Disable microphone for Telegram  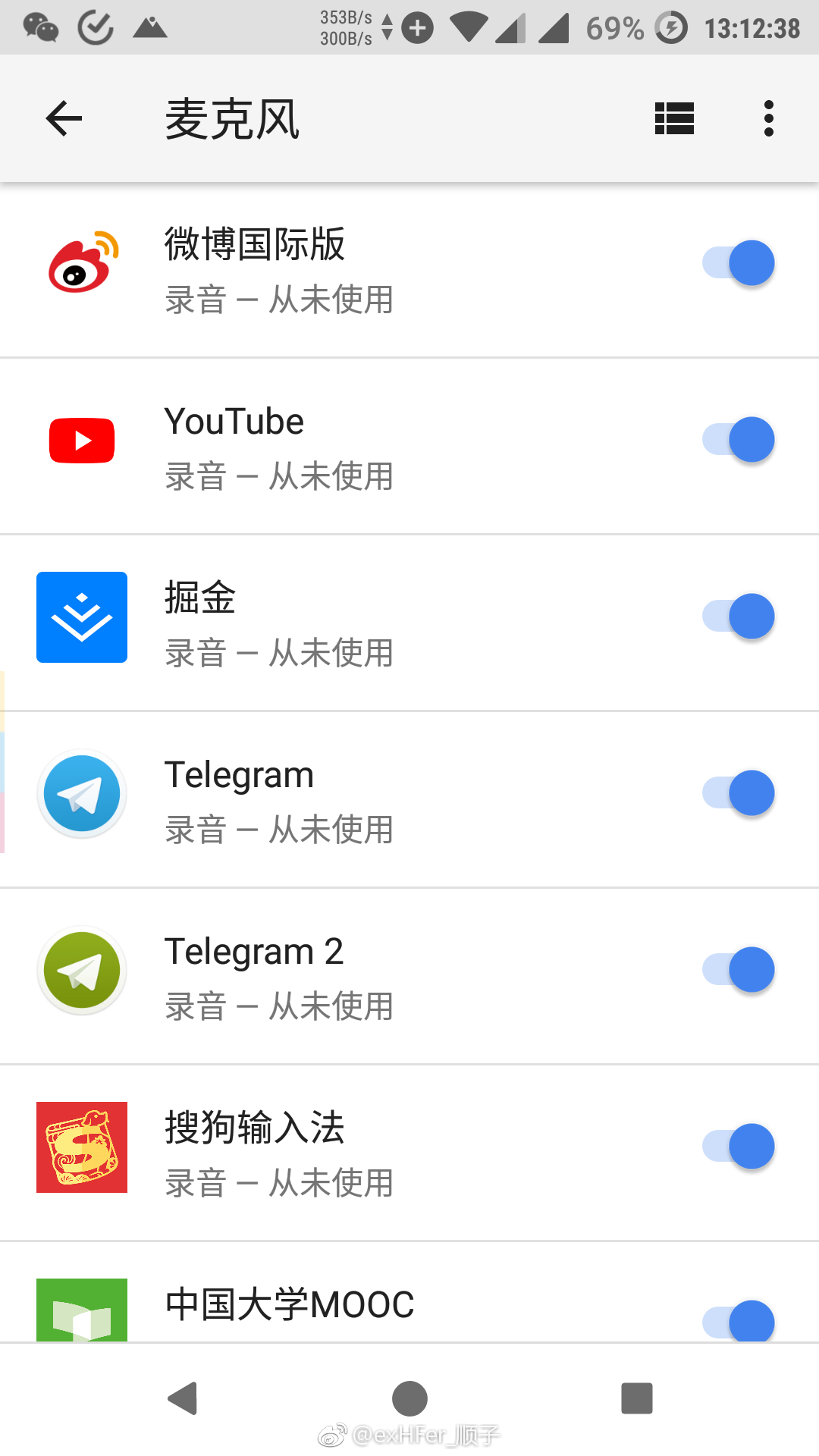coord(739,793)
